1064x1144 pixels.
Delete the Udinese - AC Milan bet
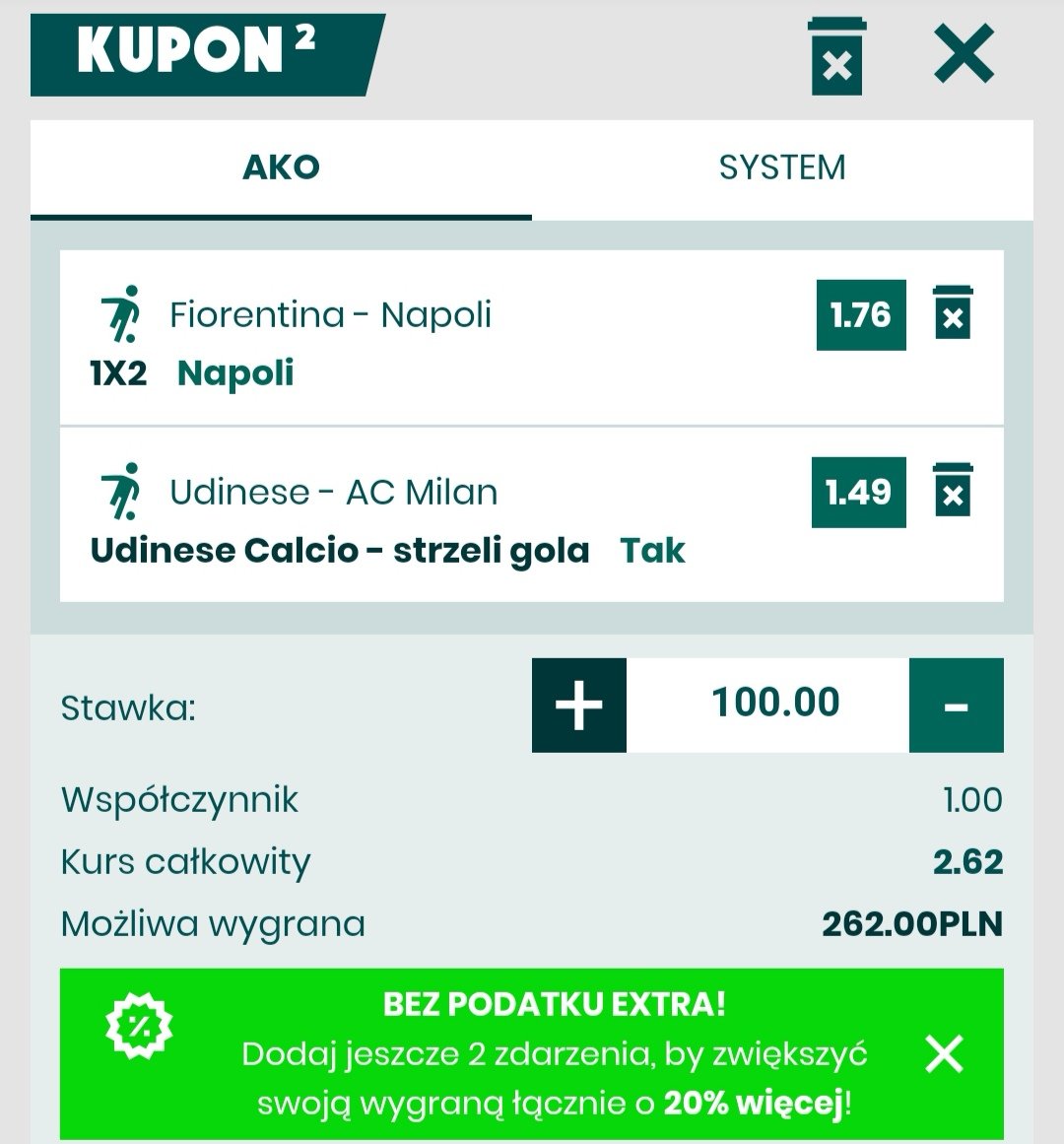952,491
